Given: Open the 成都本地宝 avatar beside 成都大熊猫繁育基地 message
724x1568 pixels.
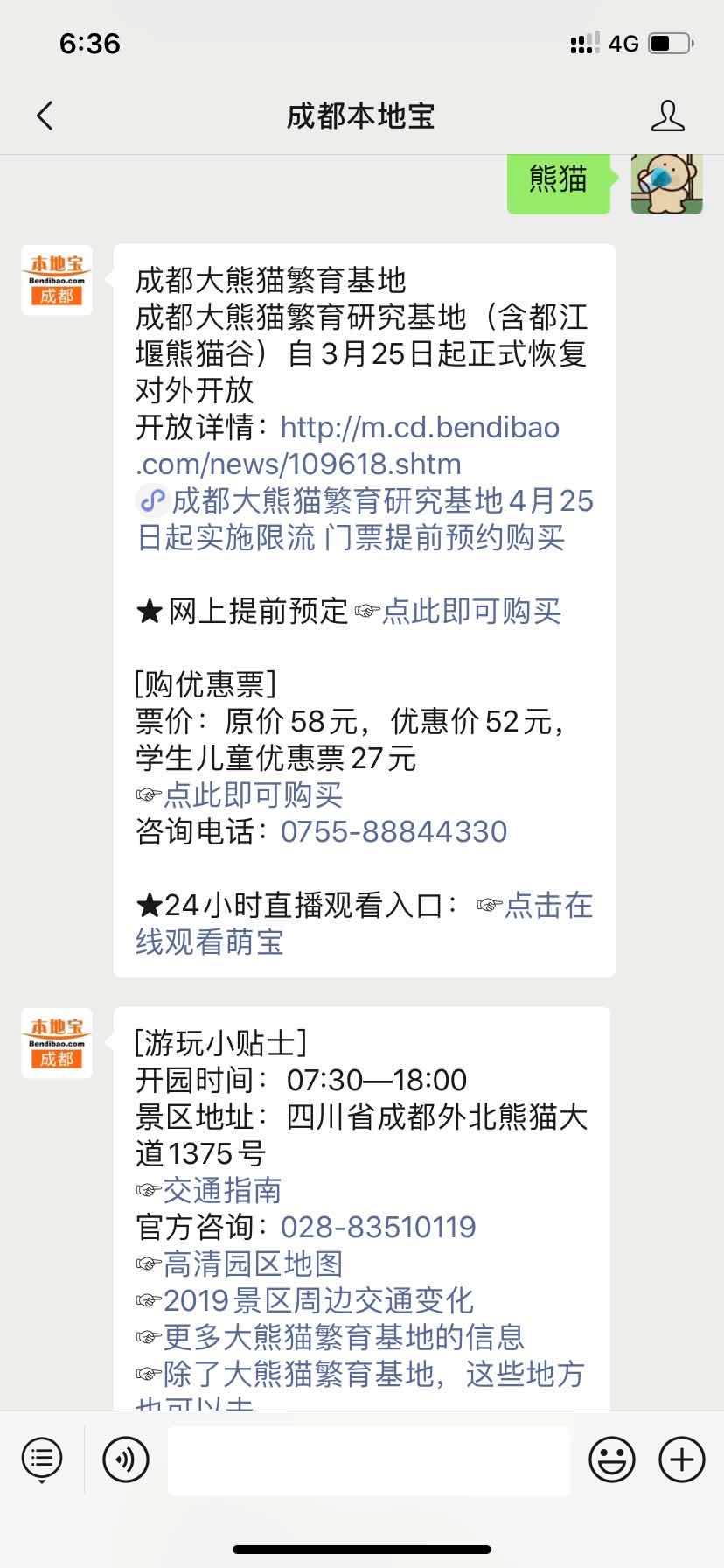Looking at the screenshot, I should click(x=57, y=280).
